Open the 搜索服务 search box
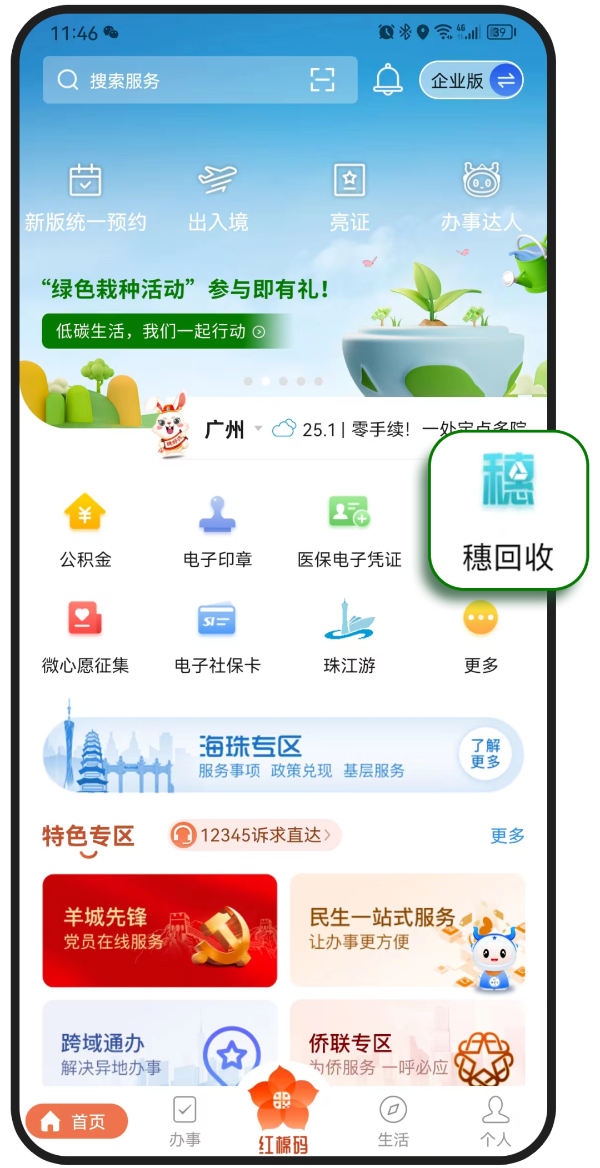Screen dimensions: 600x1168 tap(180, 80)
